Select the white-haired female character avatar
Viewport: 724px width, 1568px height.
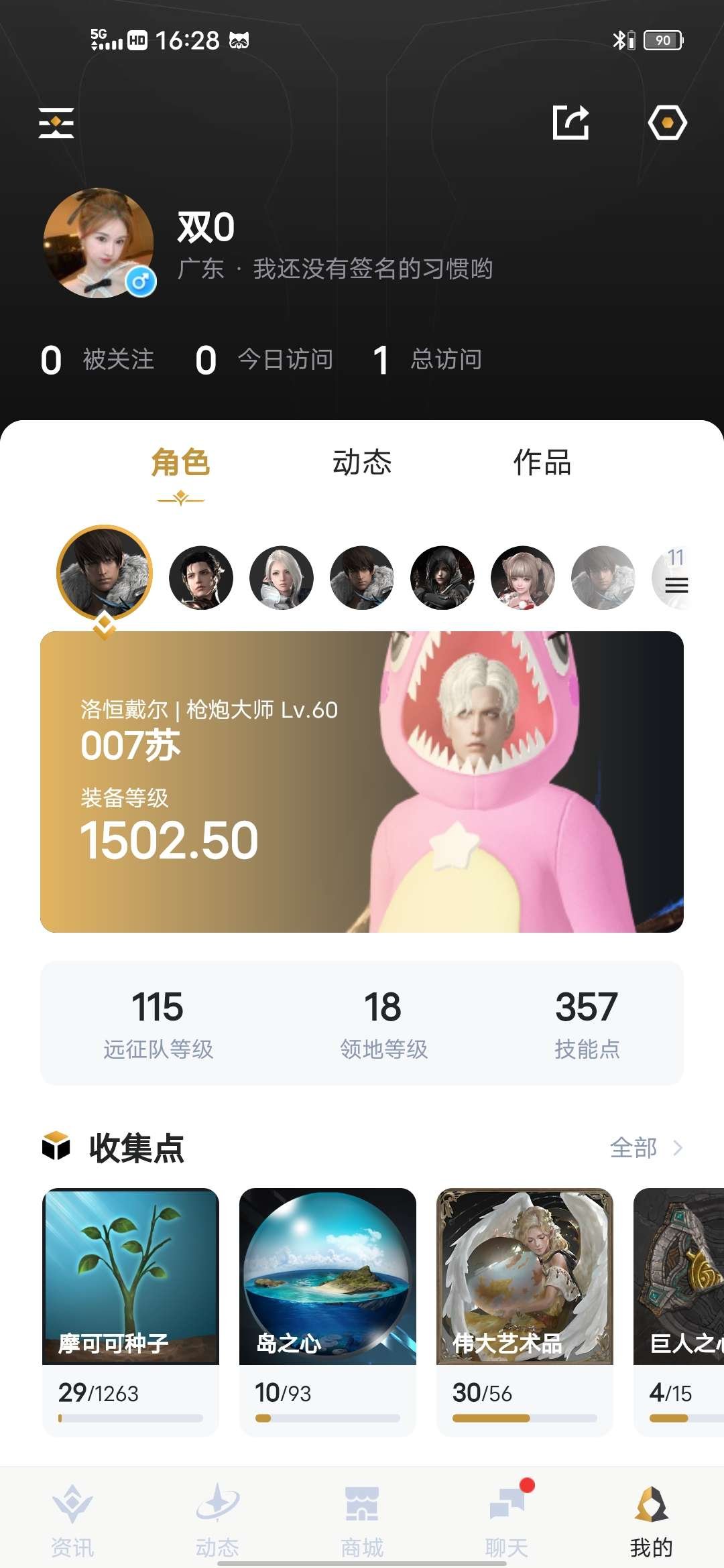[282, 578]
